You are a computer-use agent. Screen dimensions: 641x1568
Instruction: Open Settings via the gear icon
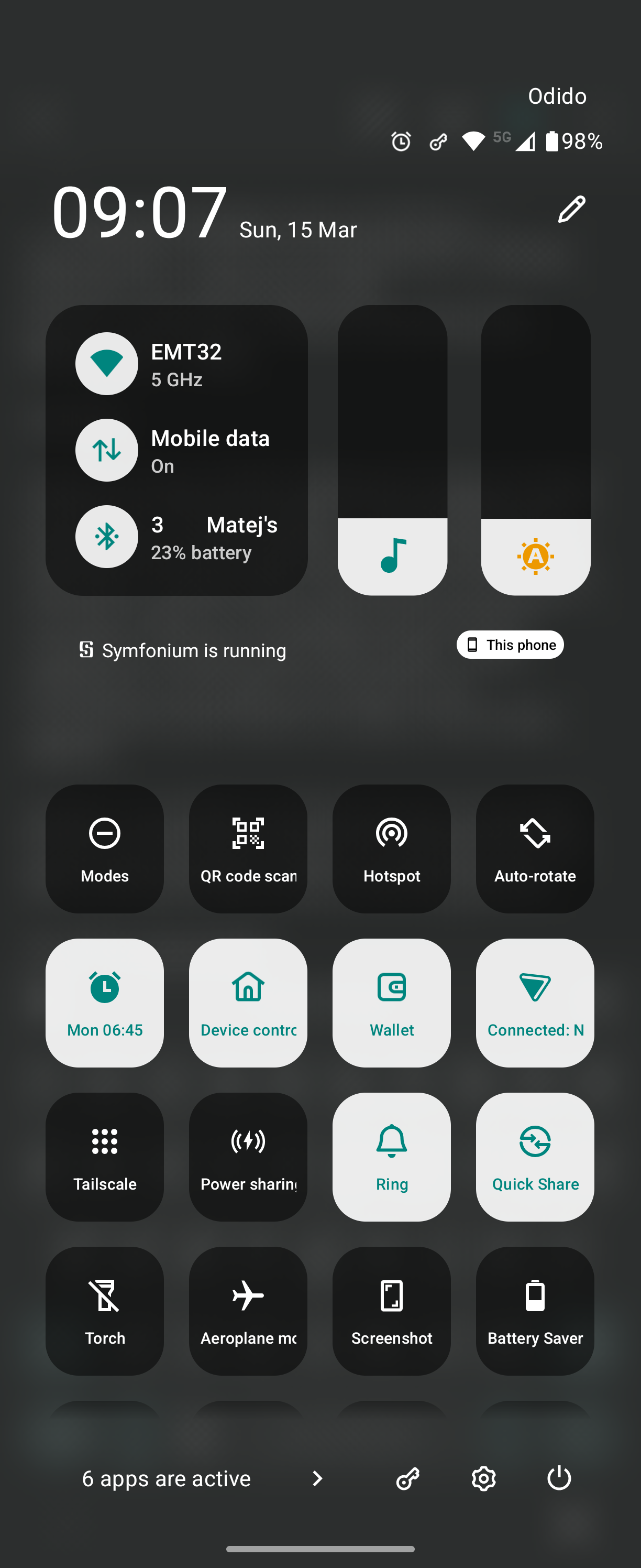pos(483,1478)
